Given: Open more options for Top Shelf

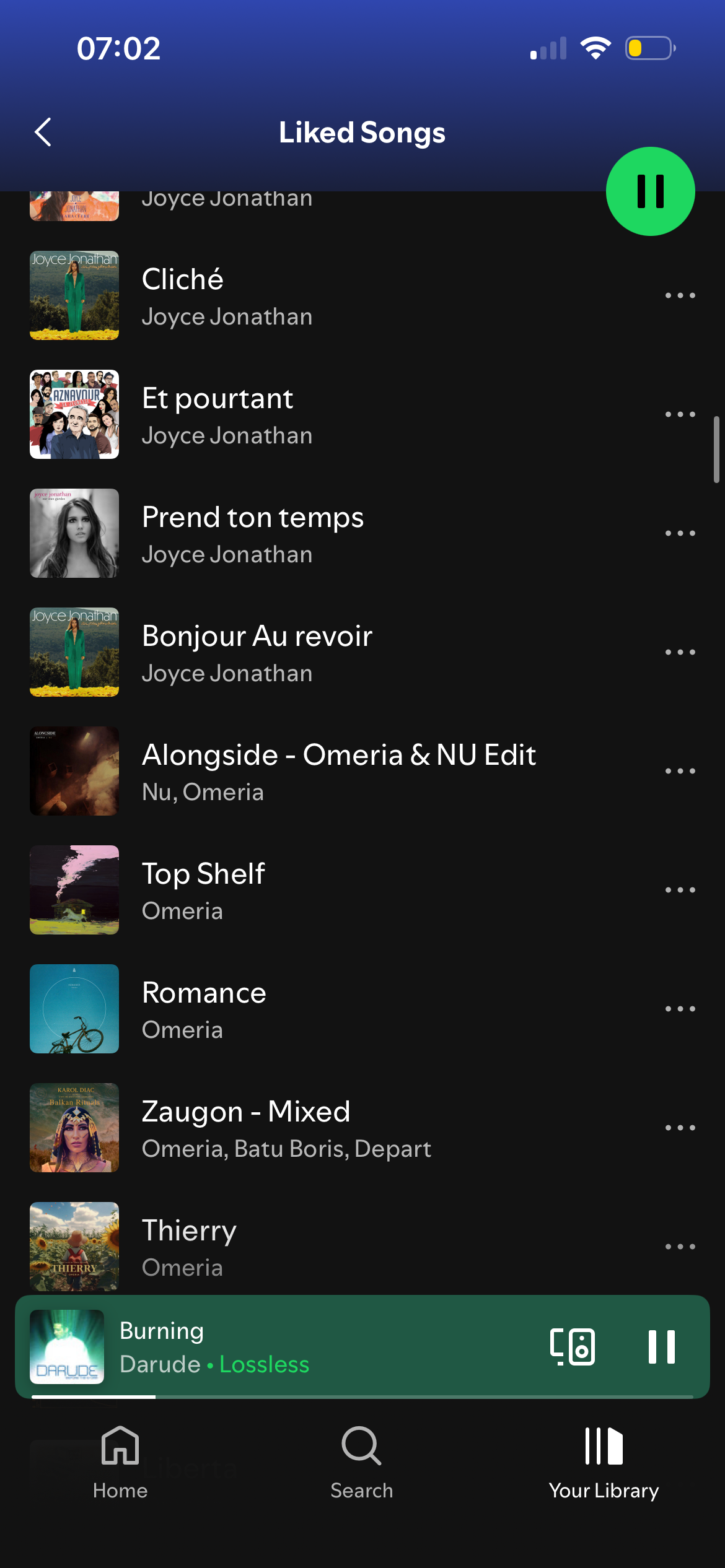Looking at the screenshot, I should tap(680, 890).
